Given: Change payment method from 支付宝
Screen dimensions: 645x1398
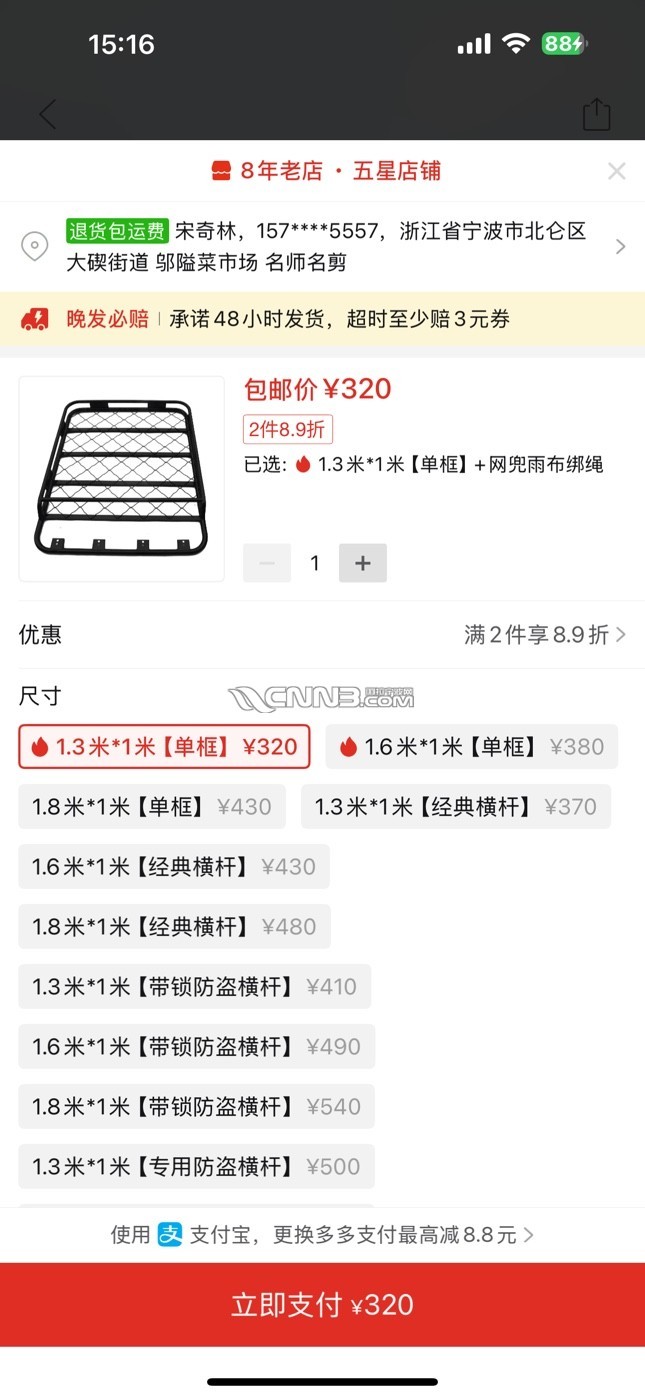Looking at the screenshot, I should tap(322, 1235).
